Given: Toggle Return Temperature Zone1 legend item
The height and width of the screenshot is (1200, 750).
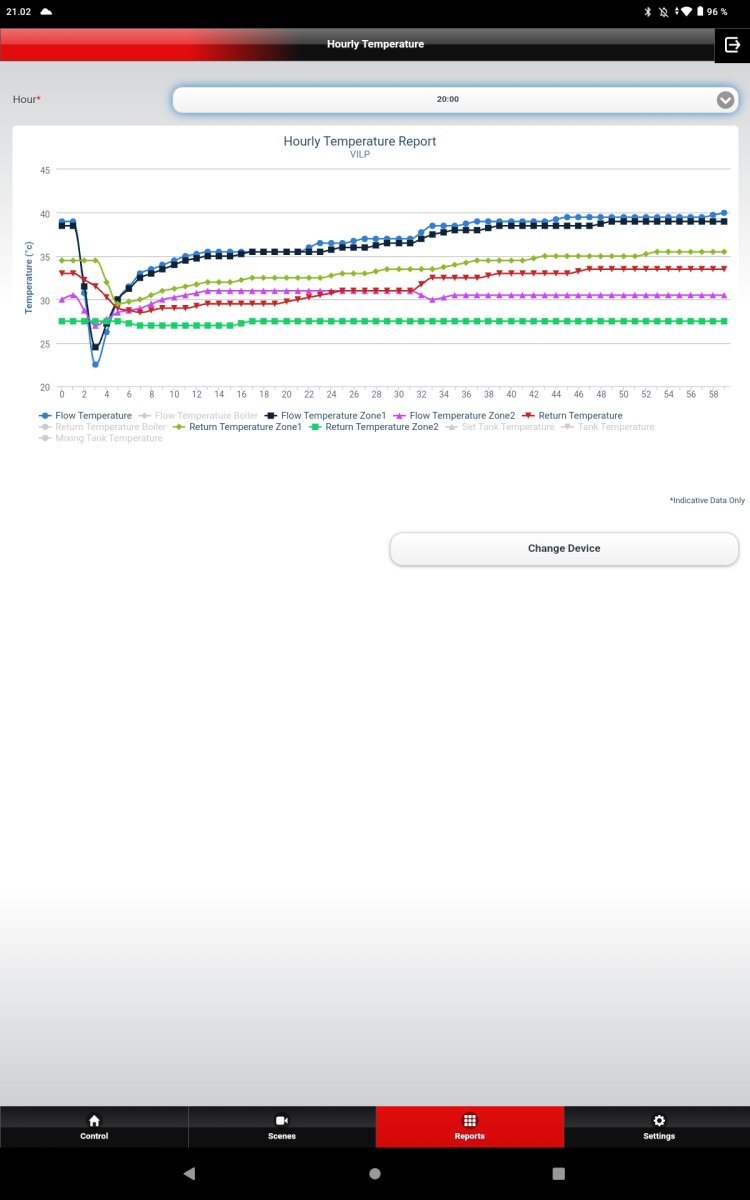Looking at the screenshot, I should coord(238,427).
